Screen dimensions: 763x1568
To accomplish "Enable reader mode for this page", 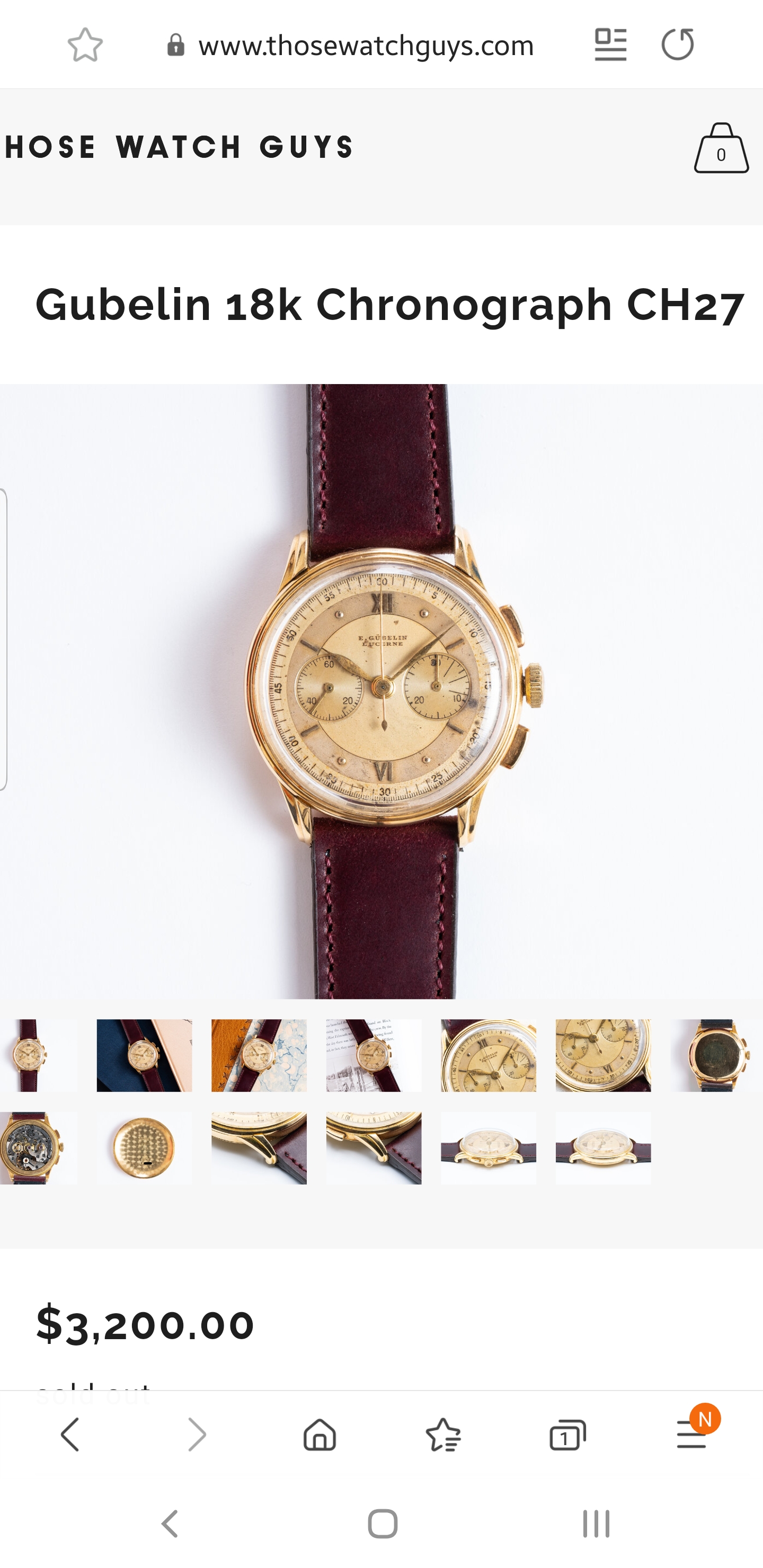I will (610, 45).
